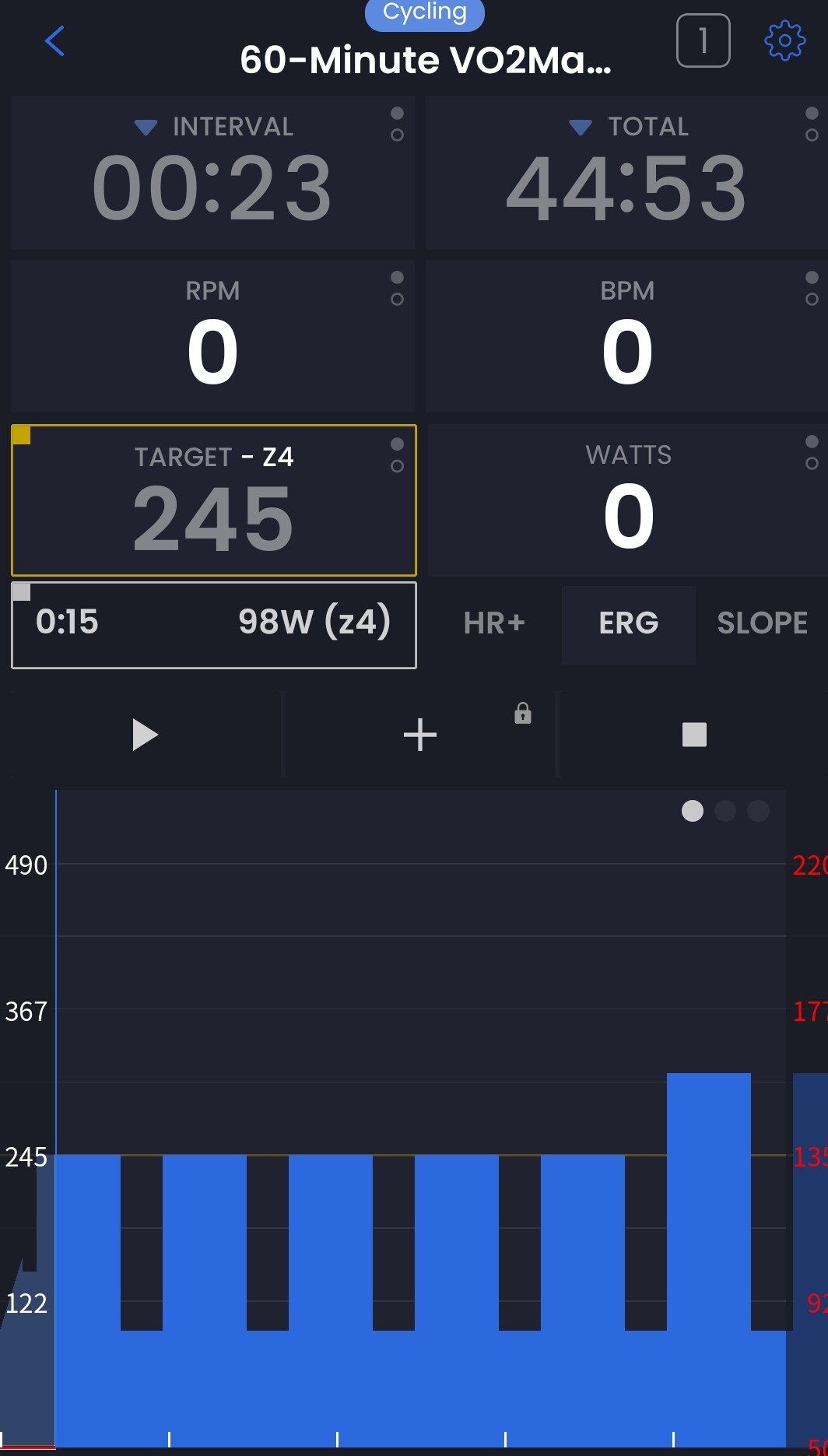The height and width of the screenshot is (1456, 828).
Task: Toggle the INTERVAL timer direction
Action: pyautogui.click(x=146, y=127)
